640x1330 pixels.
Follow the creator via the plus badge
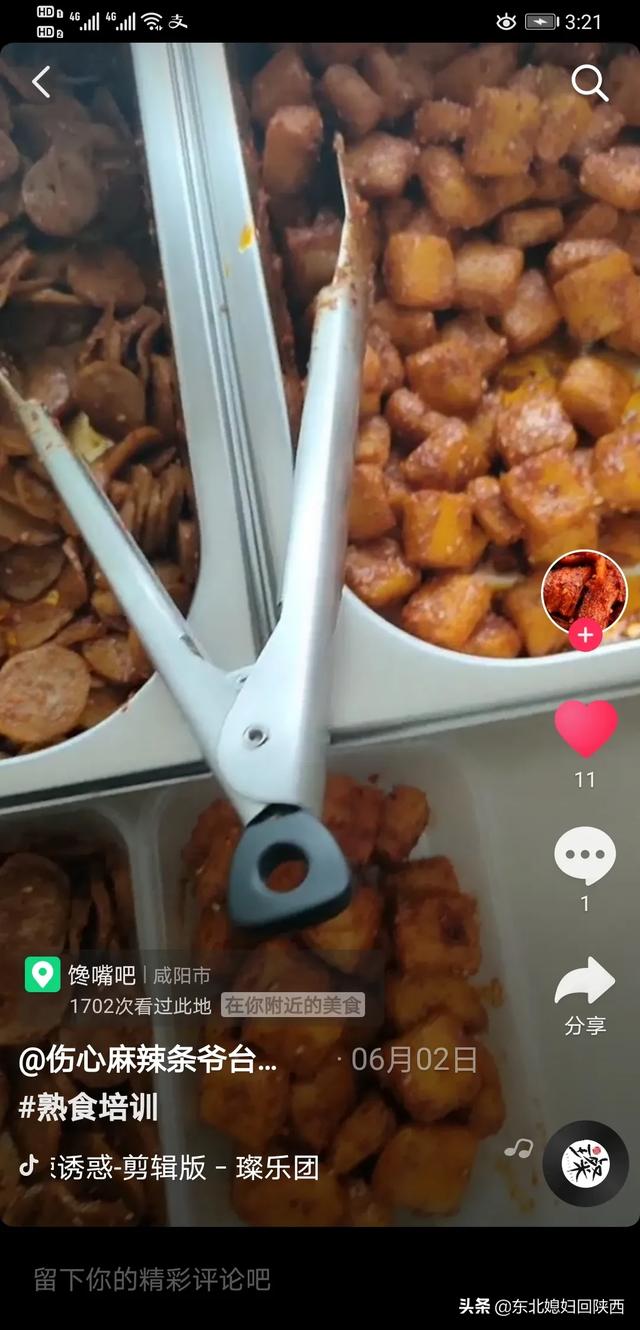point(585,635)
